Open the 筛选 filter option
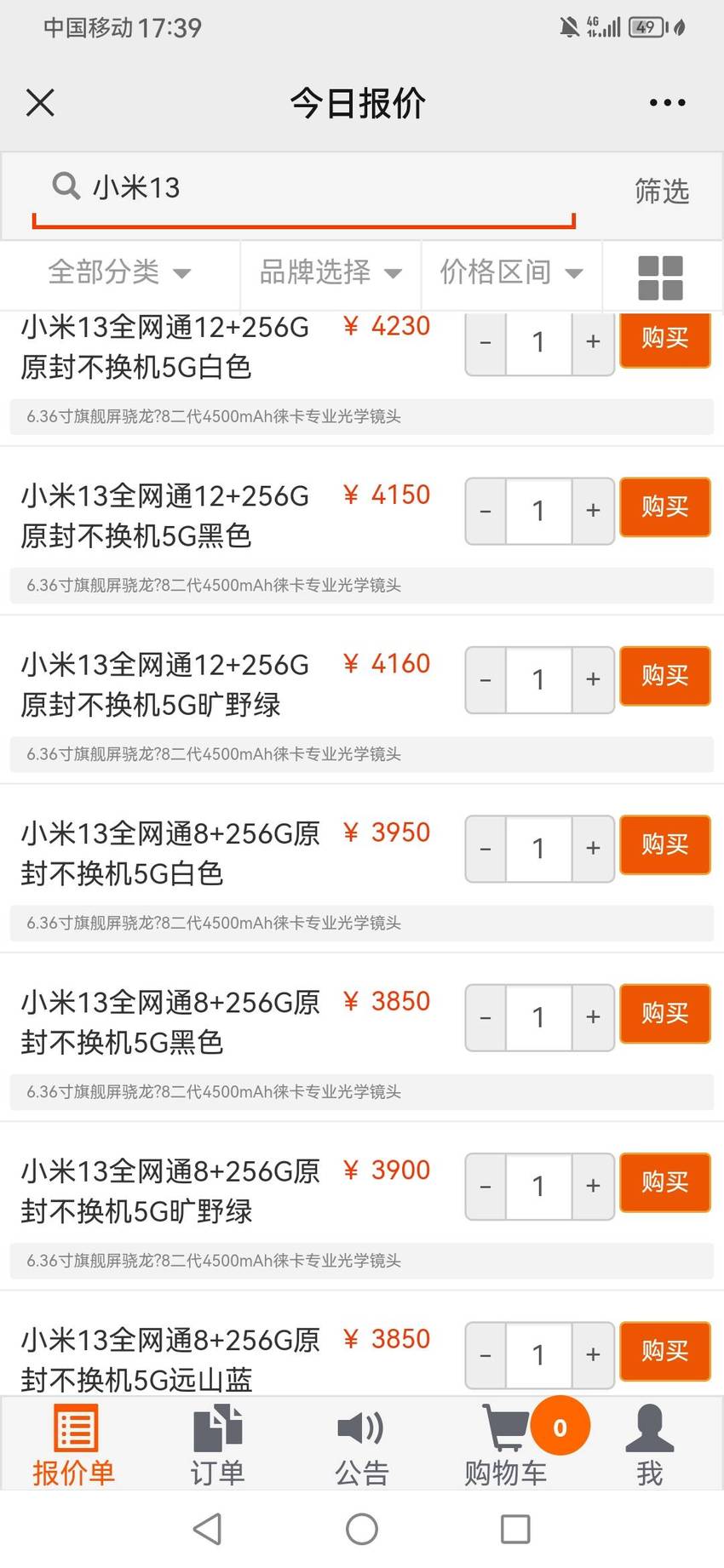The height and width of the screenshot is (1568, 724). (662, 191)
